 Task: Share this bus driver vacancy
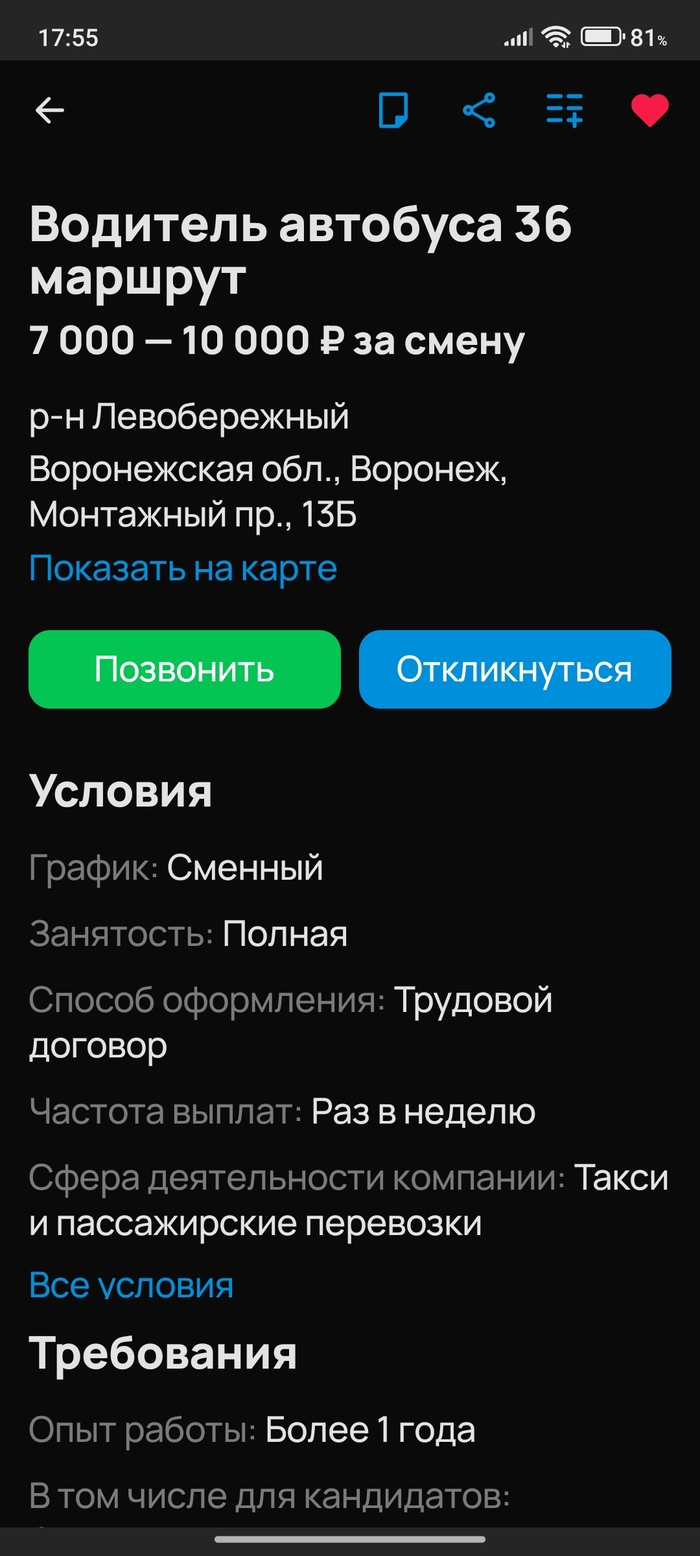(479, 110)
